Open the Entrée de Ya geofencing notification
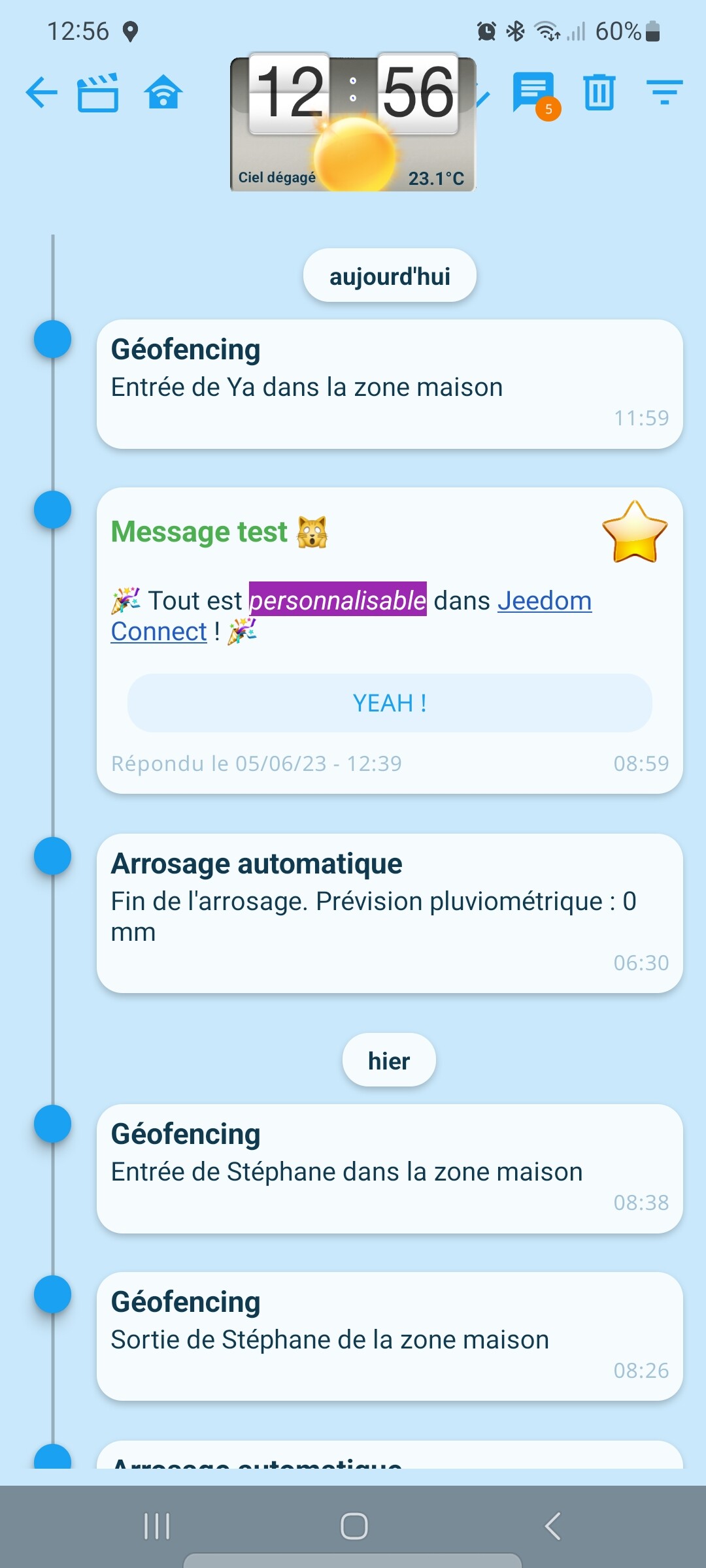The width and height of the screenshot is (706, 1568). (x=390, y=384)
